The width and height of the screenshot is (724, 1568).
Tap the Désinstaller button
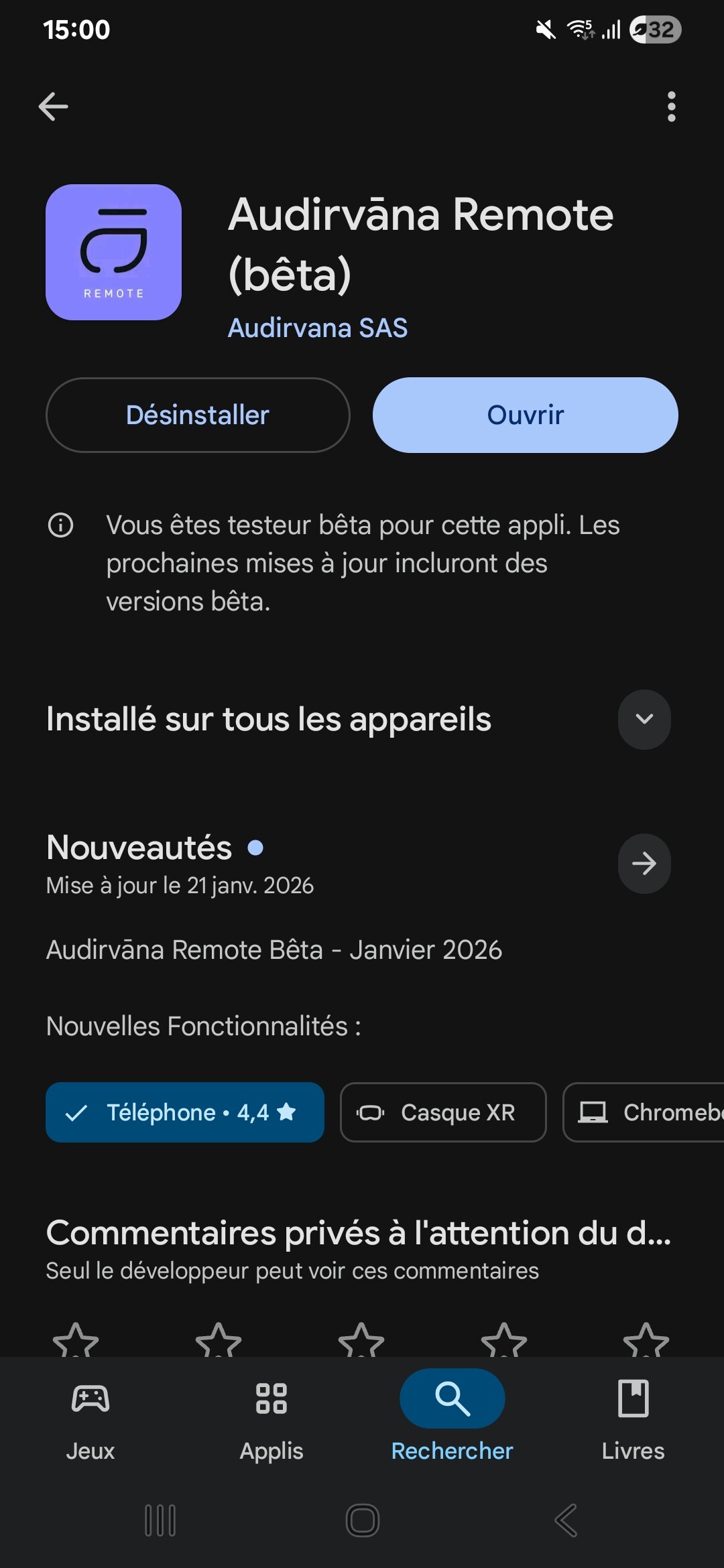coord(198,415)
